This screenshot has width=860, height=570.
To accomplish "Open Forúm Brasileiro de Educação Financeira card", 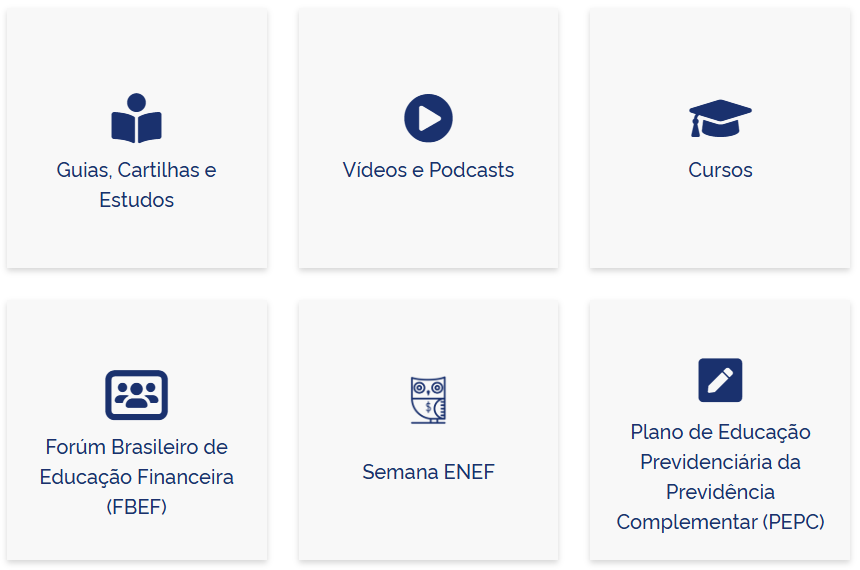I will 136,432.
